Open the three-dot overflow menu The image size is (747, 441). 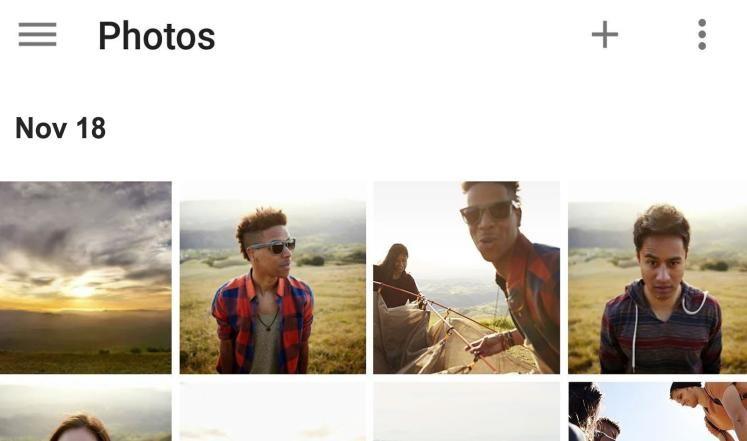pyautogui.click(x=702, y=35)
